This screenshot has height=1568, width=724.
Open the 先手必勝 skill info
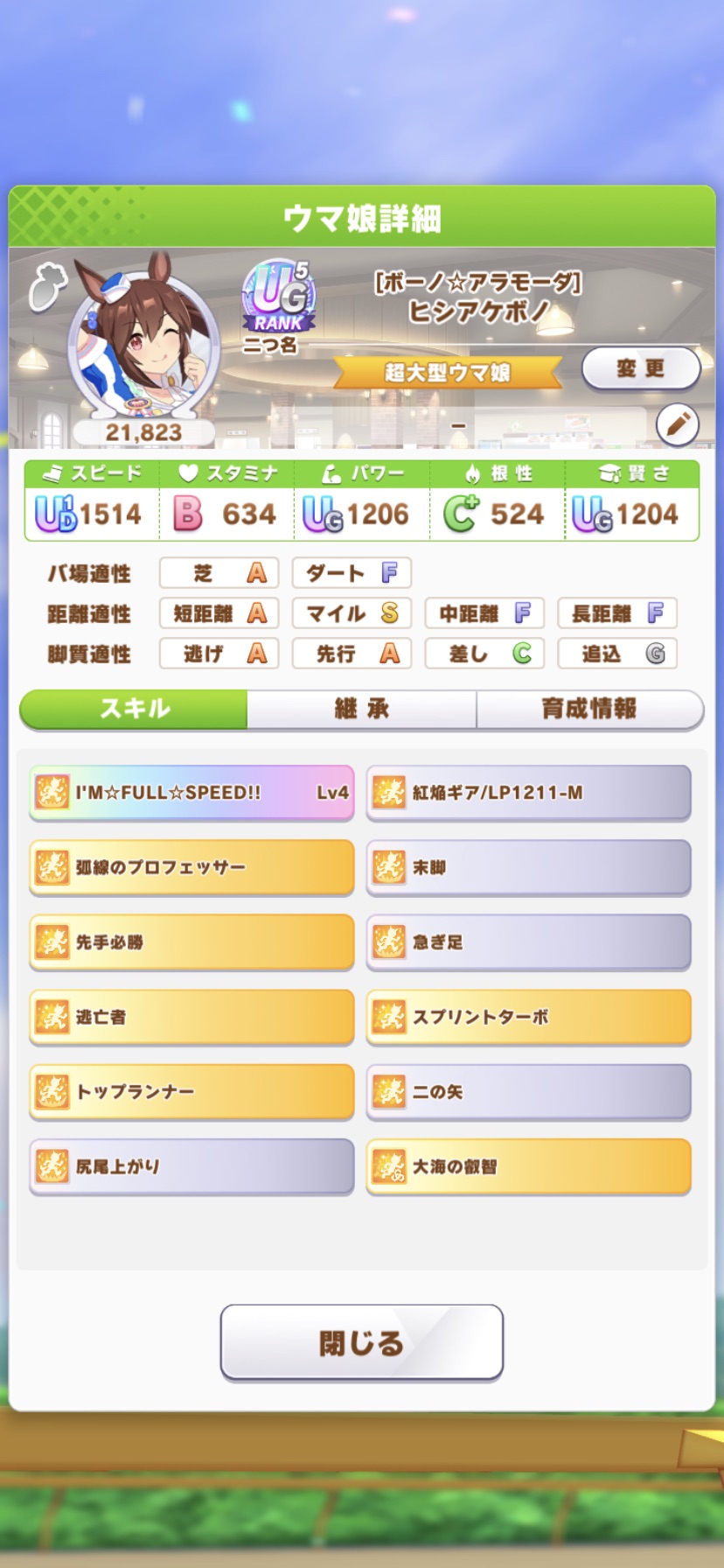[191, 942]
